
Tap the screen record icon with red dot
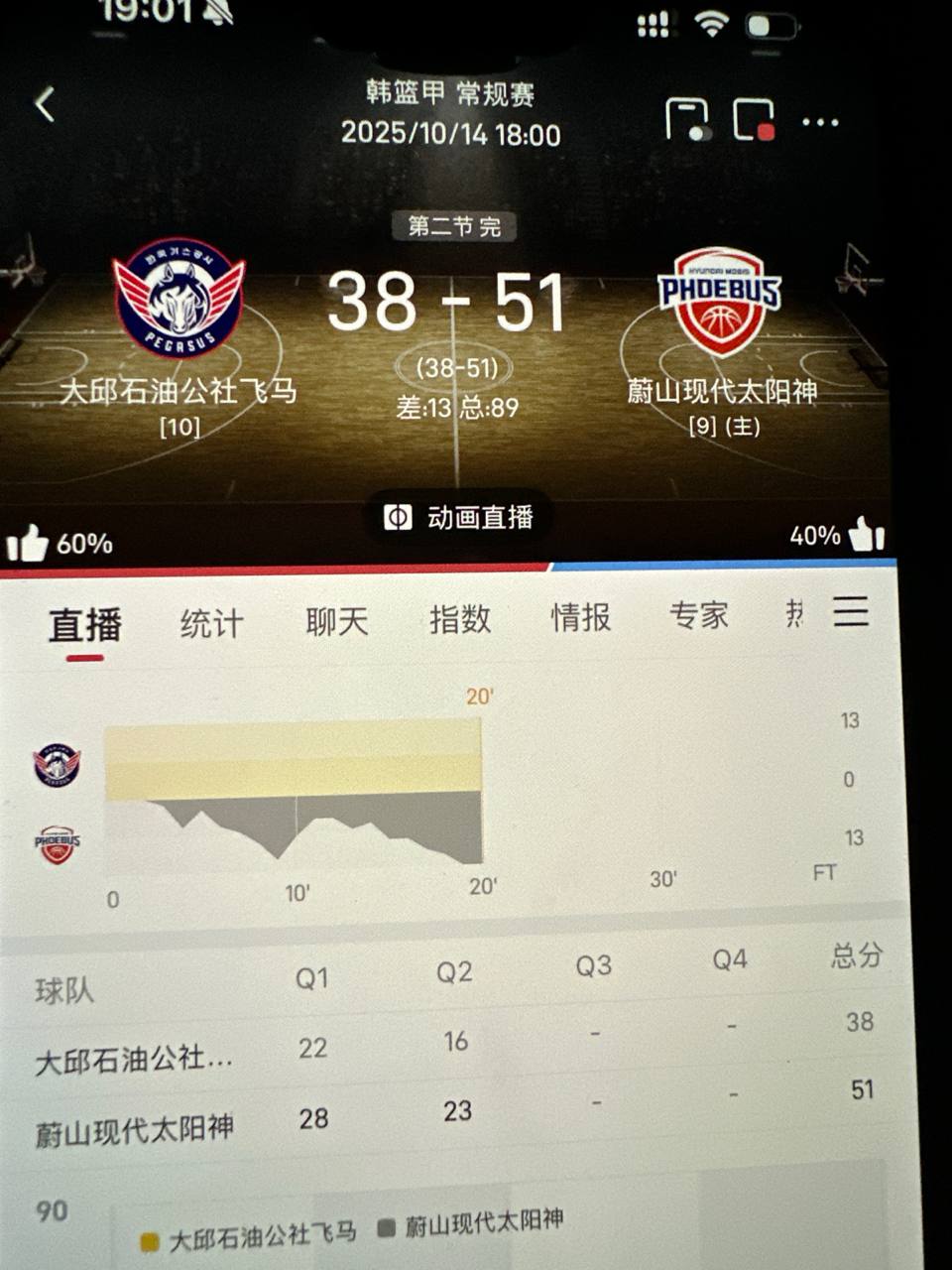pyautogui.click(x=754, y=120)
